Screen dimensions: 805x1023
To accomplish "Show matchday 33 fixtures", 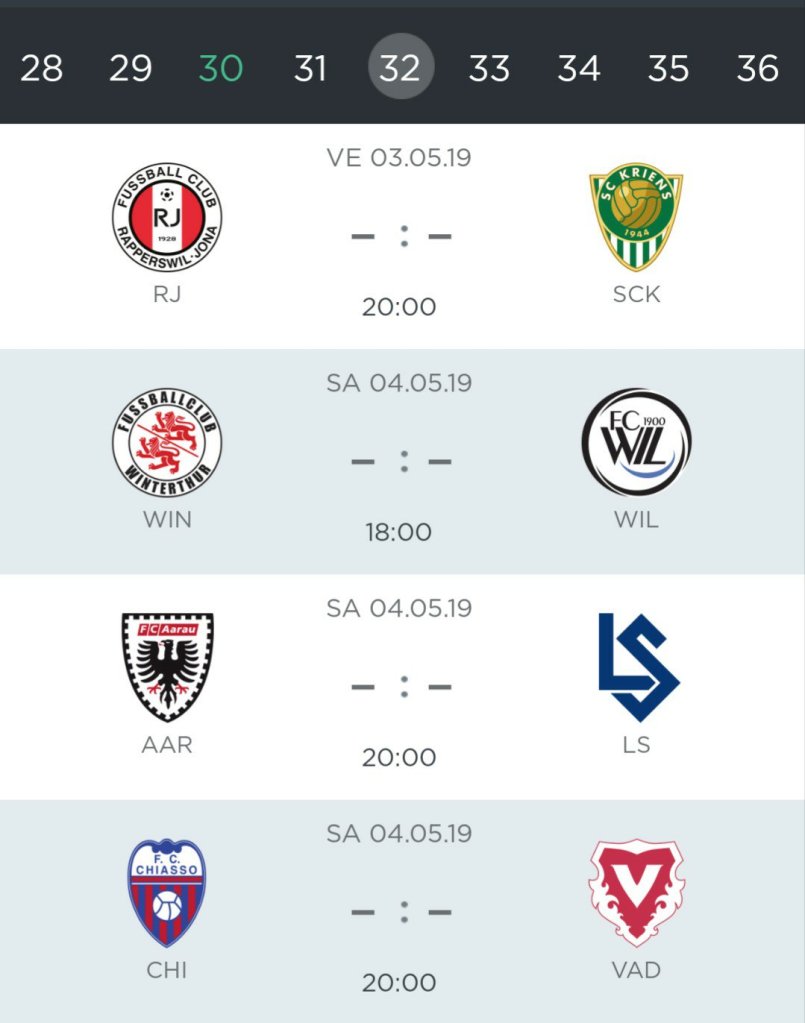I will [x=489, y=68].
